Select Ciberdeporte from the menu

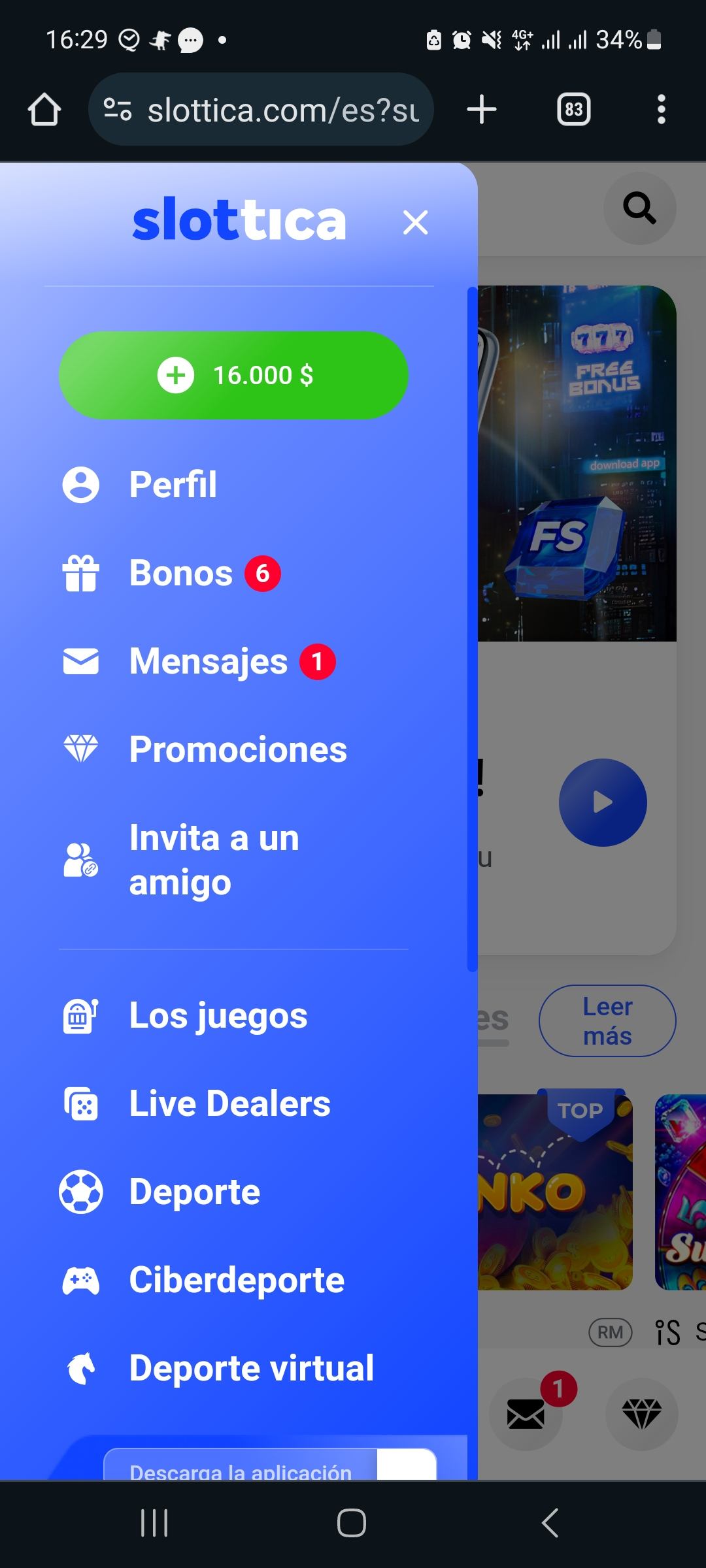click(236, 1280)
